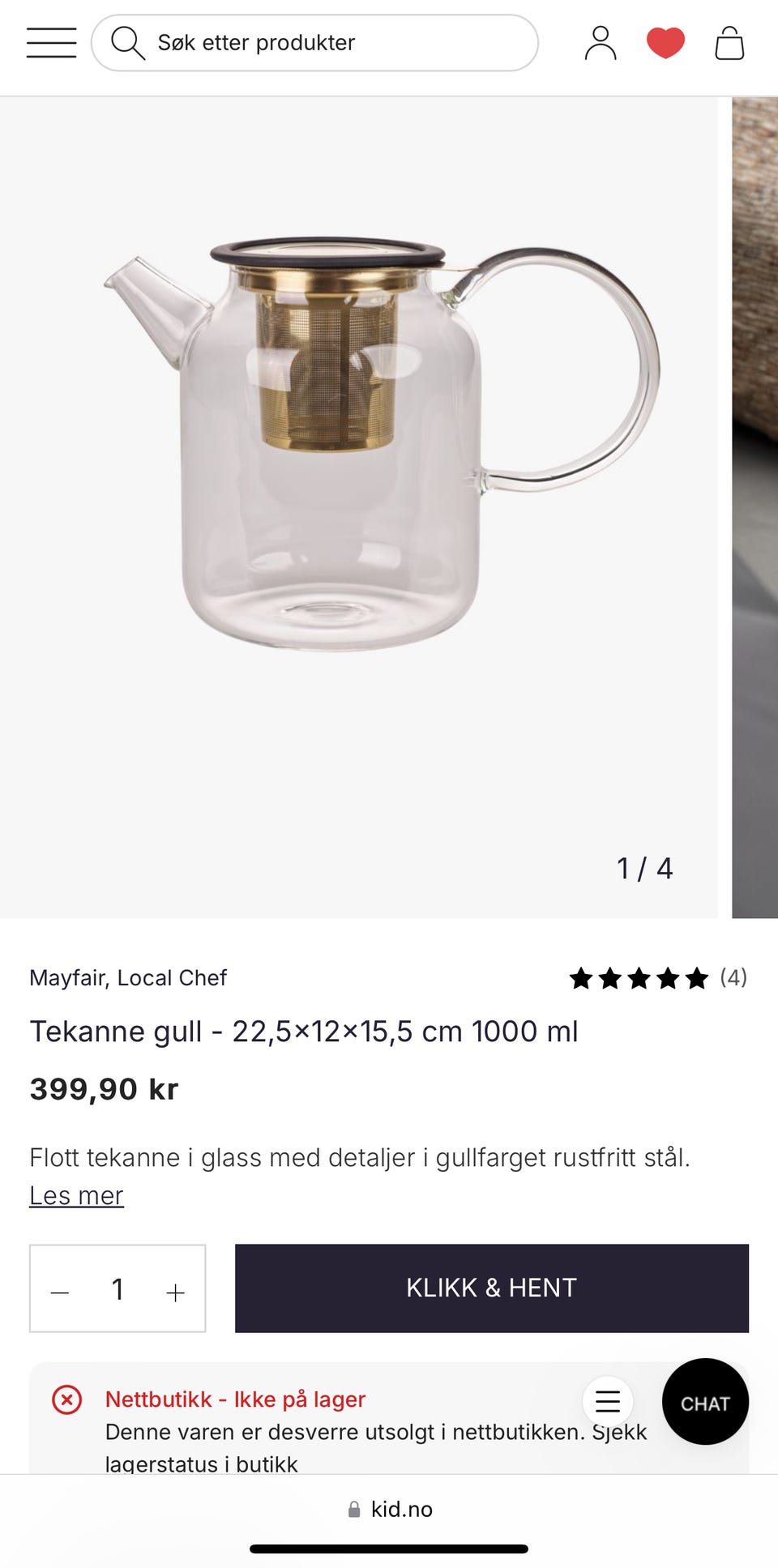The height and width of the screenshot is (1568, 778).
Task: Click the lock icon beside kid.no
Action: tap(353, 1508)
